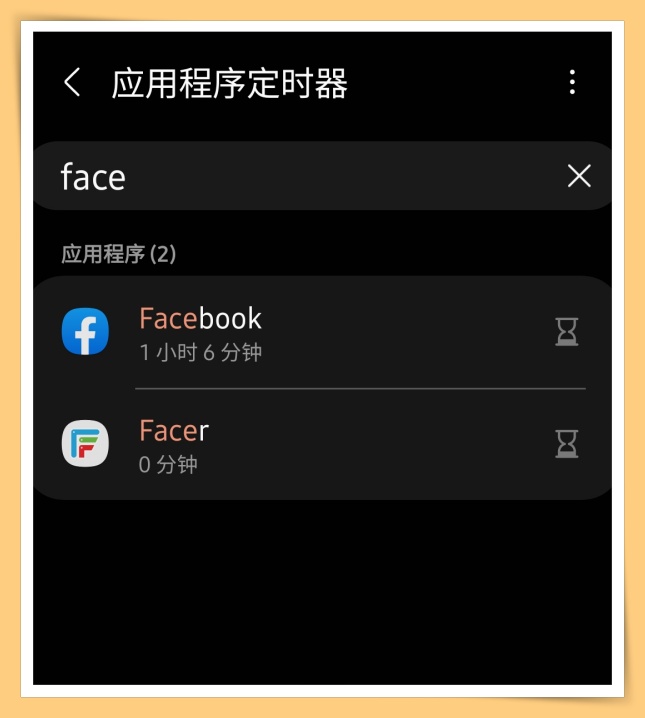This screenshot has height=718, width=645.
Task: Clear the search text
Action: [579, 177]
